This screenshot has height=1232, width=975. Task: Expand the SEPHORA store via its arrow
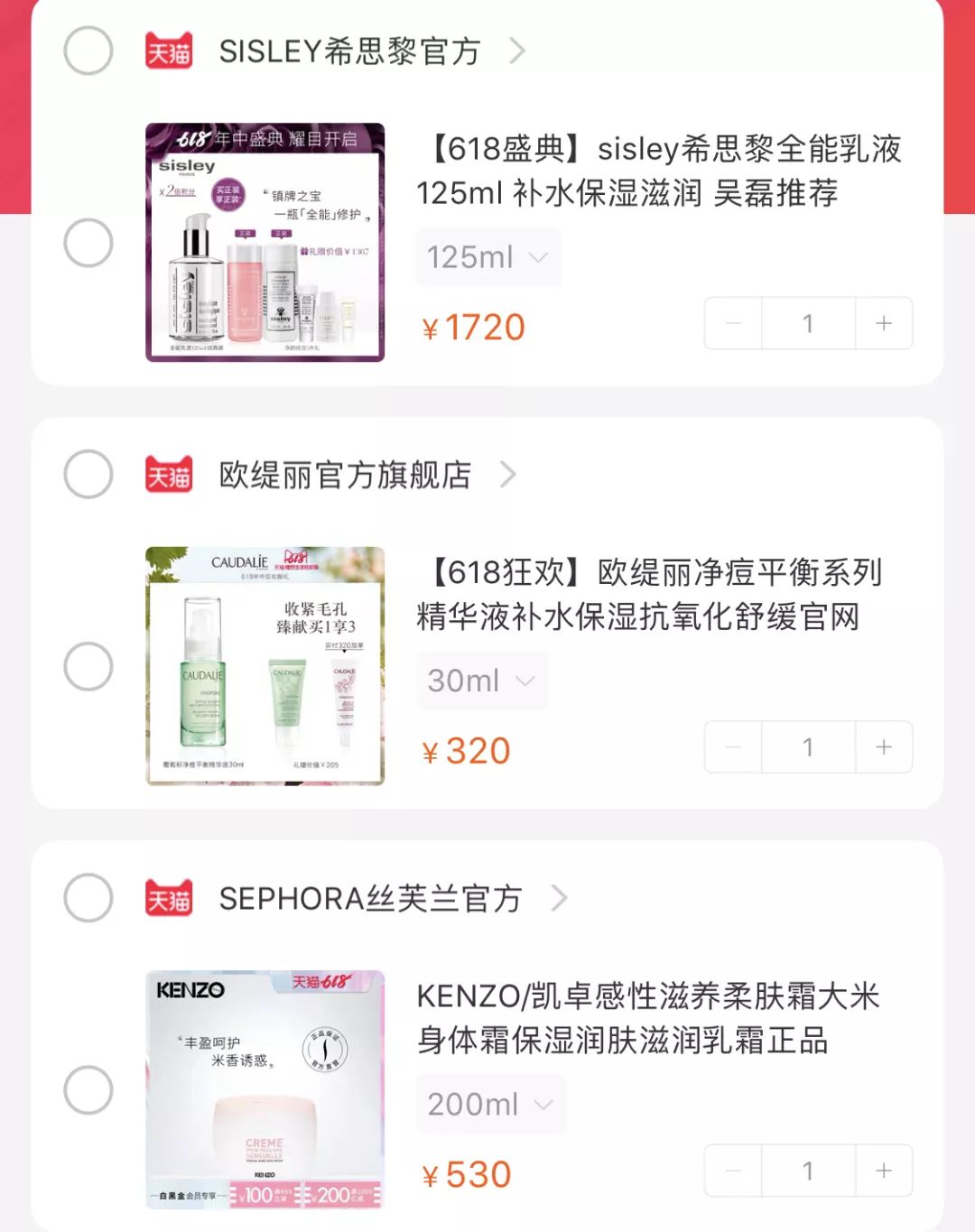(x=560, y=898)
